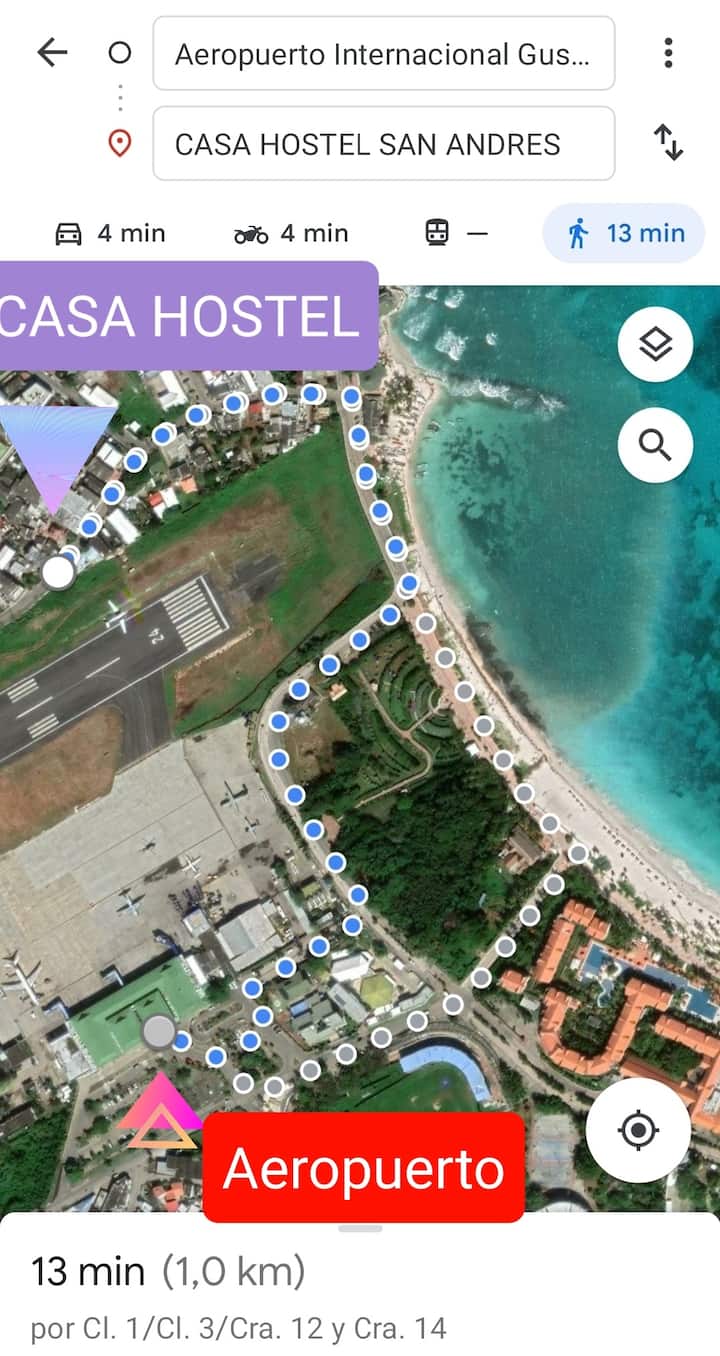Viewport: 720px width, 1356px height.
Task: Open the overflow menu
Action: (668, 53)
